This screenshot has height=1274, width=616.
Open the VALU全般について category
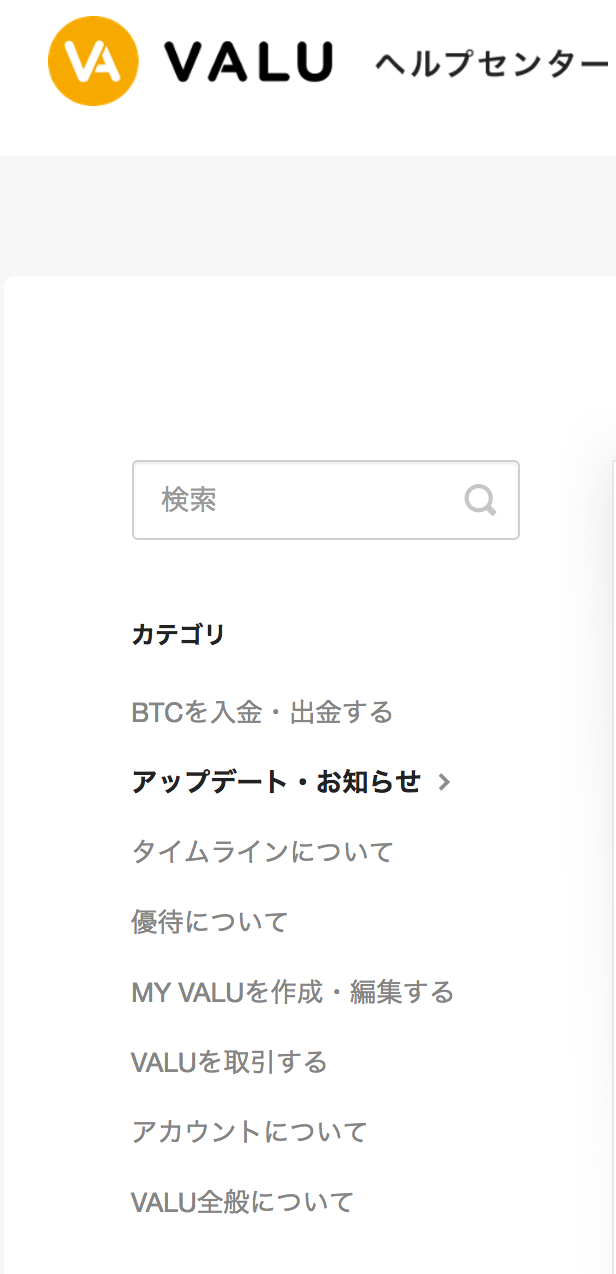pyautogui.click(x=242, y=1202)
